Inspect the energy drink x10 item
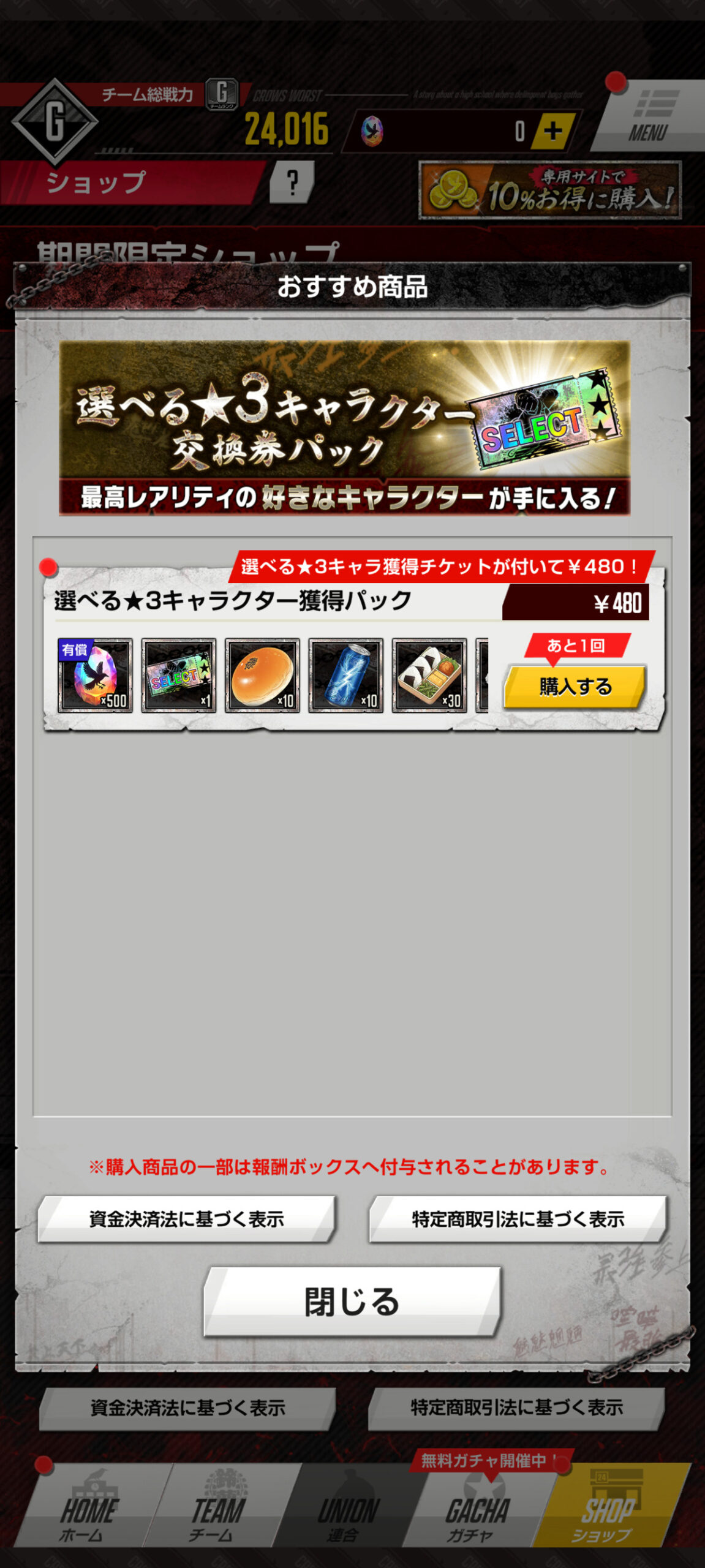Image resolution: width=705 pixels, height=1568 pixels. pos(345,675)
